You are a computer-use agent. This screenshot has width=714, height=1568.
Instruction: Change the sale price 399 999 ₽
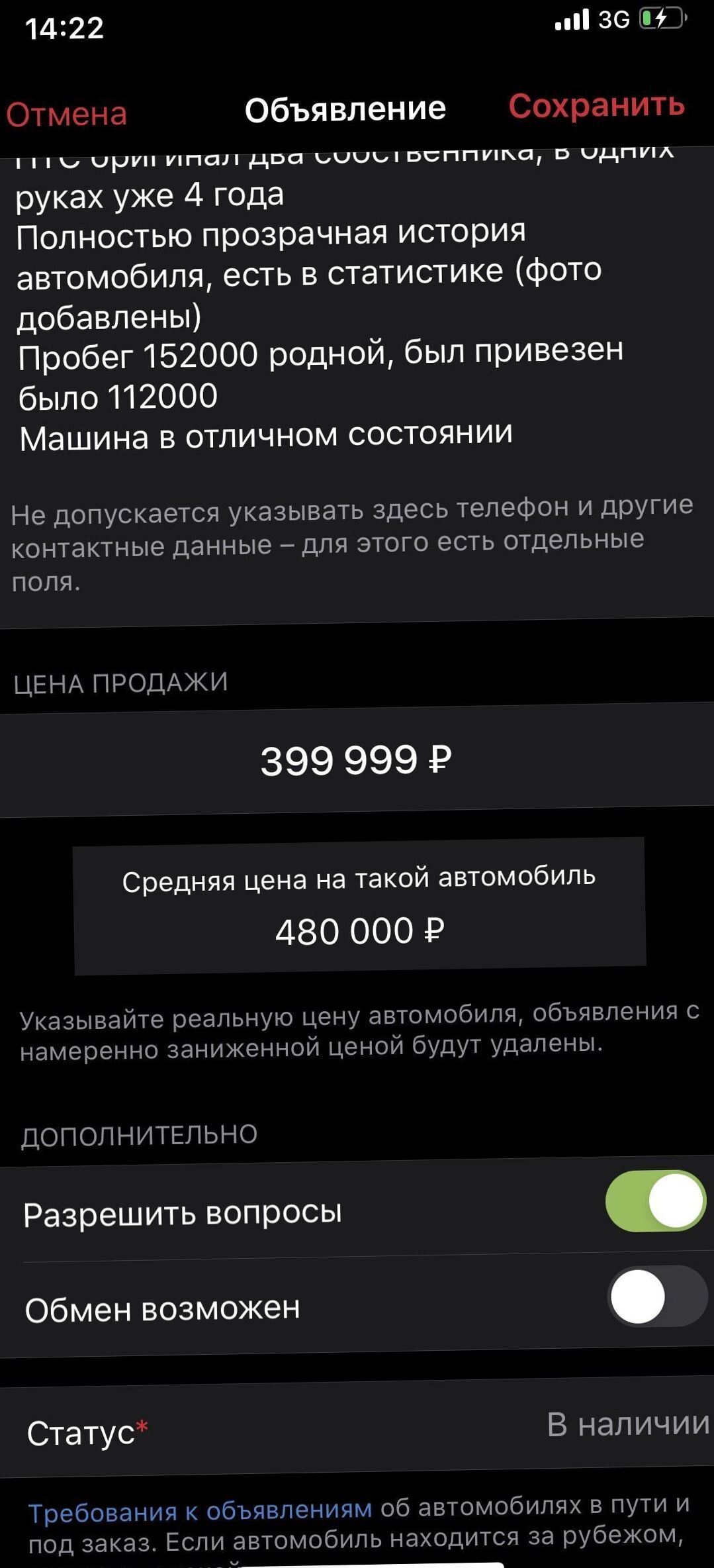[357, 759]
